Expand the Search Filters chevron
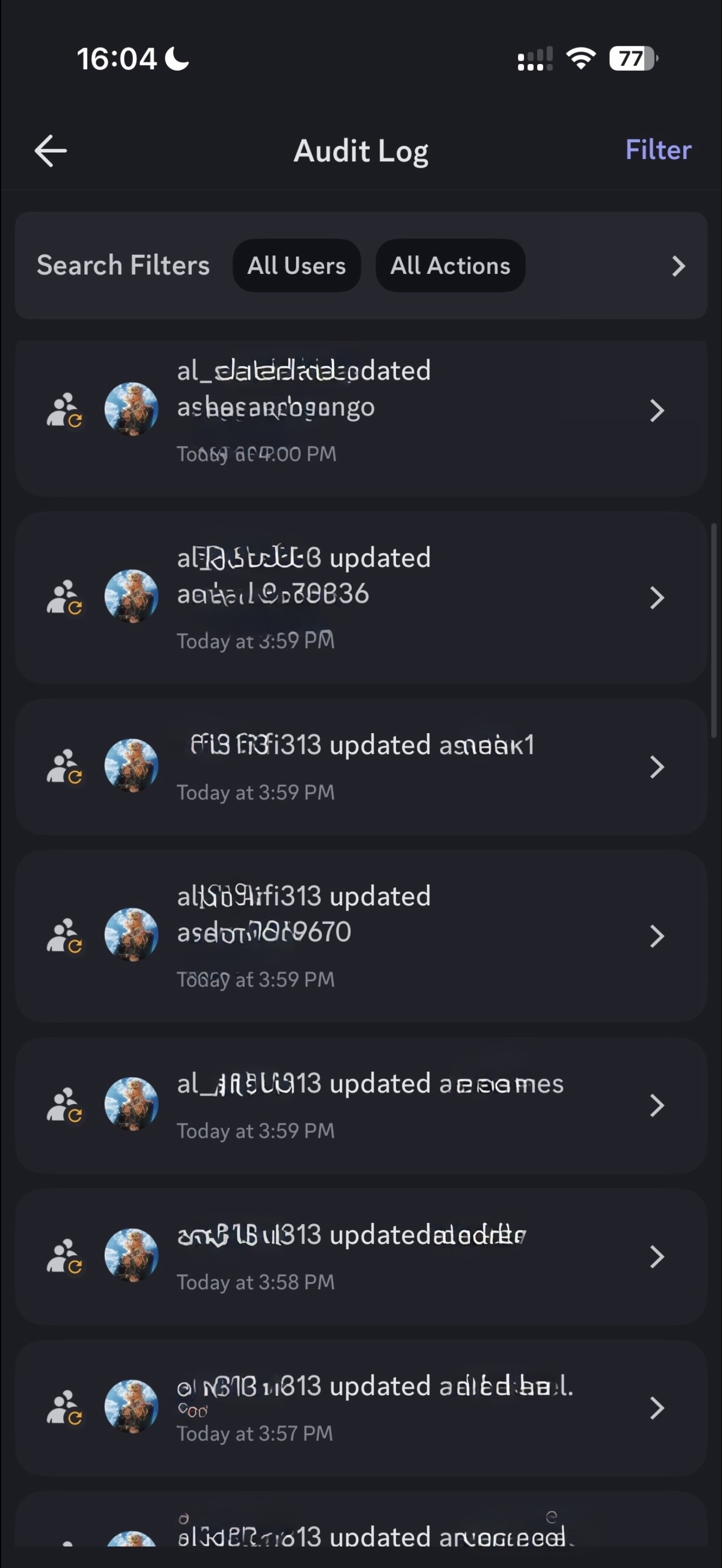This screenshot has width=722, height=1568. pos(678,266)
